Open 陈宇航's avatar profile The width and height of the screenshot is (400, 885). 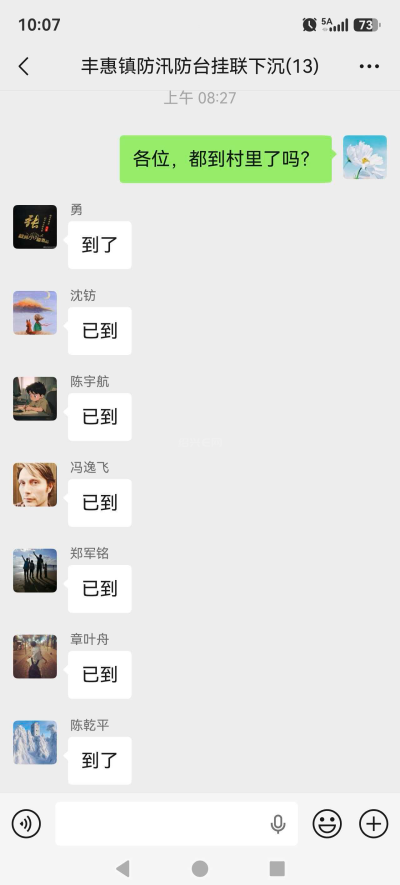pyautogui.click(x=35, y=398)
